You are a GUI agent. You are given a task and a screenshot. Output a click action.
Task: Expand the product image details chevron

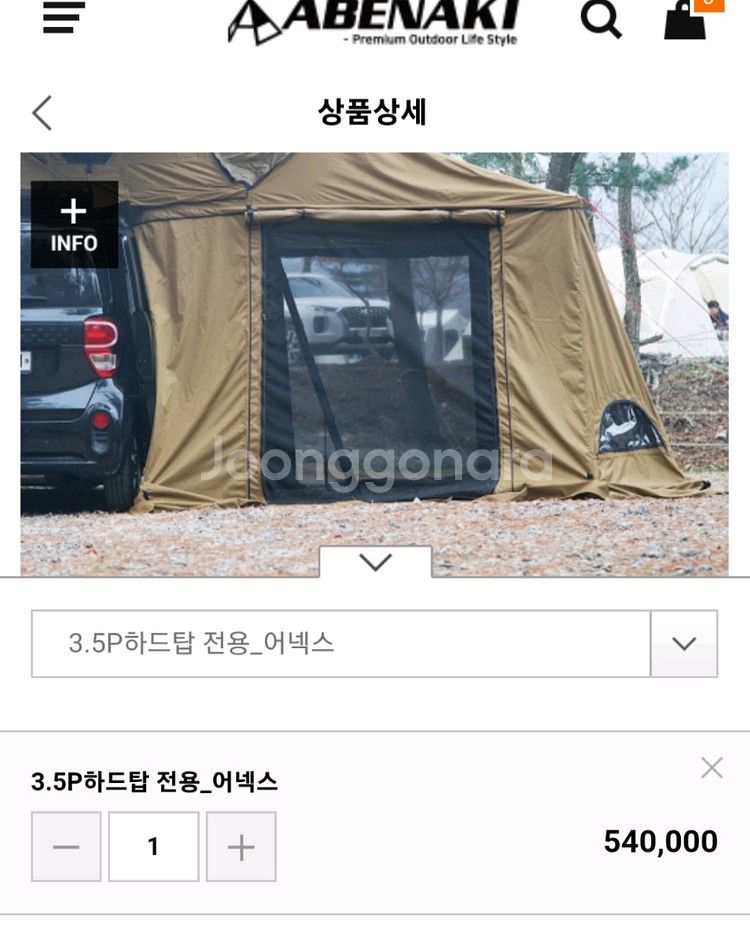pyautogui.click(x=375, y=562)
